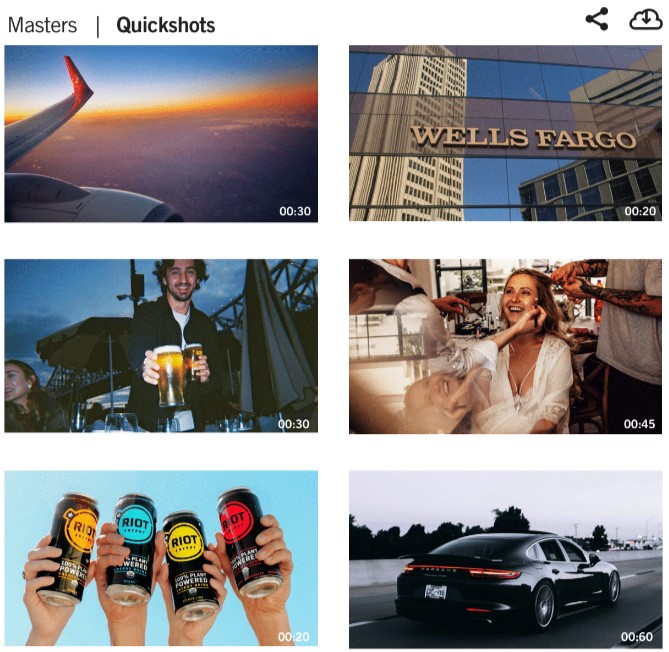This screenshot has height=652, width=669.
Task: Play the black Porsche driving video
Action: pos(505,560)
